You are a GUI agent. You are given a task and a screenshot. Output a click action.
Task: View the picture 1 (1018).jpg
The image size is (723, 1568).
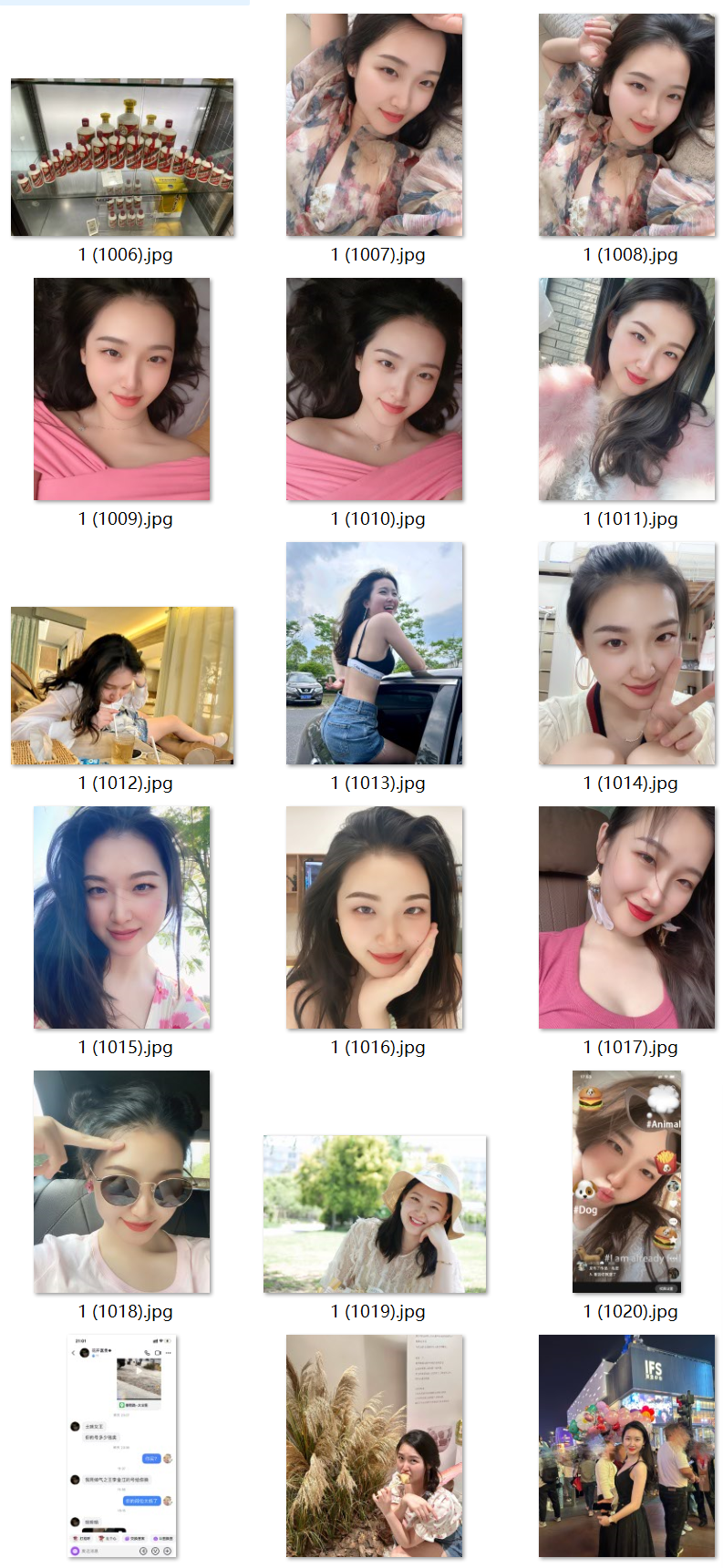(122, 1182)
